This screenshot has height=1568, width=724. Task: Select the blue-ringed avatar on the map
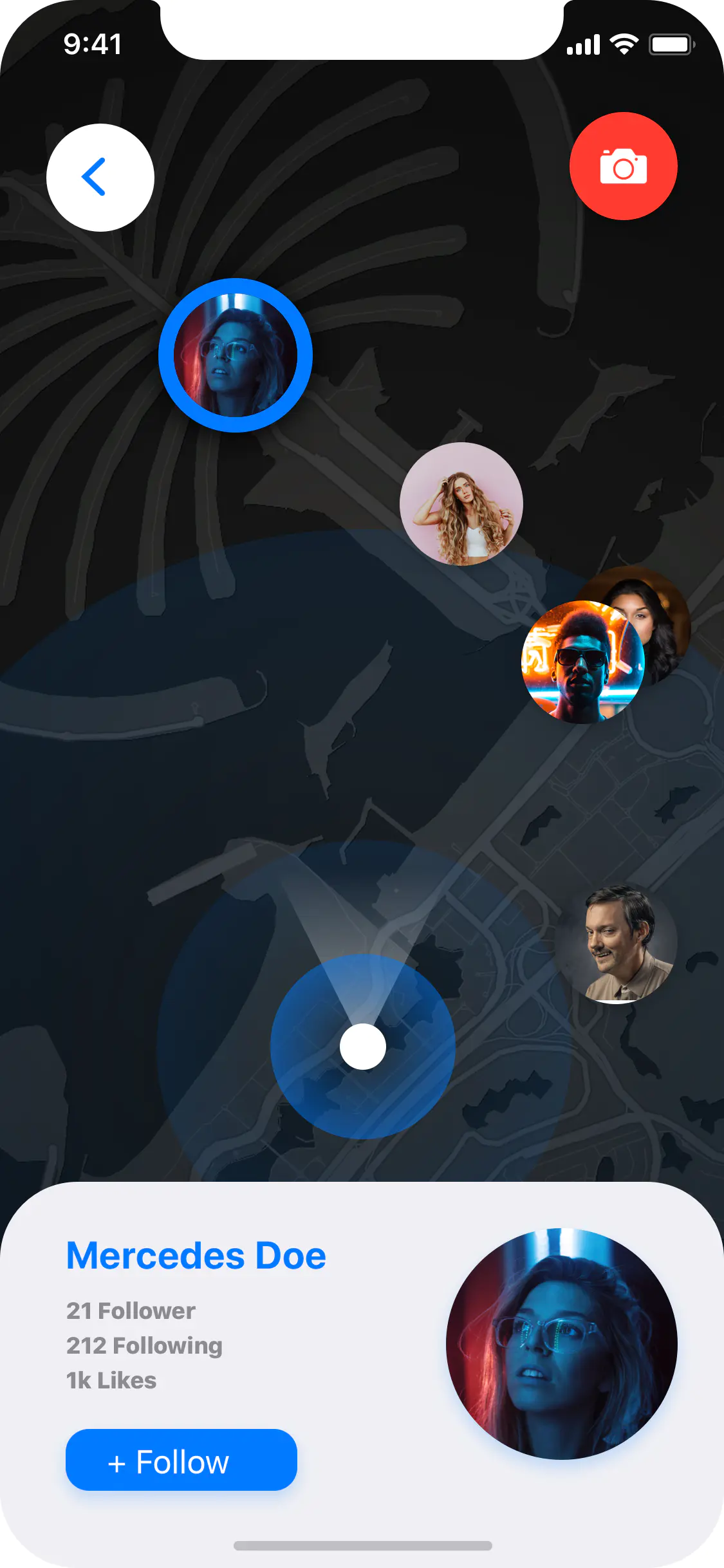236,355
